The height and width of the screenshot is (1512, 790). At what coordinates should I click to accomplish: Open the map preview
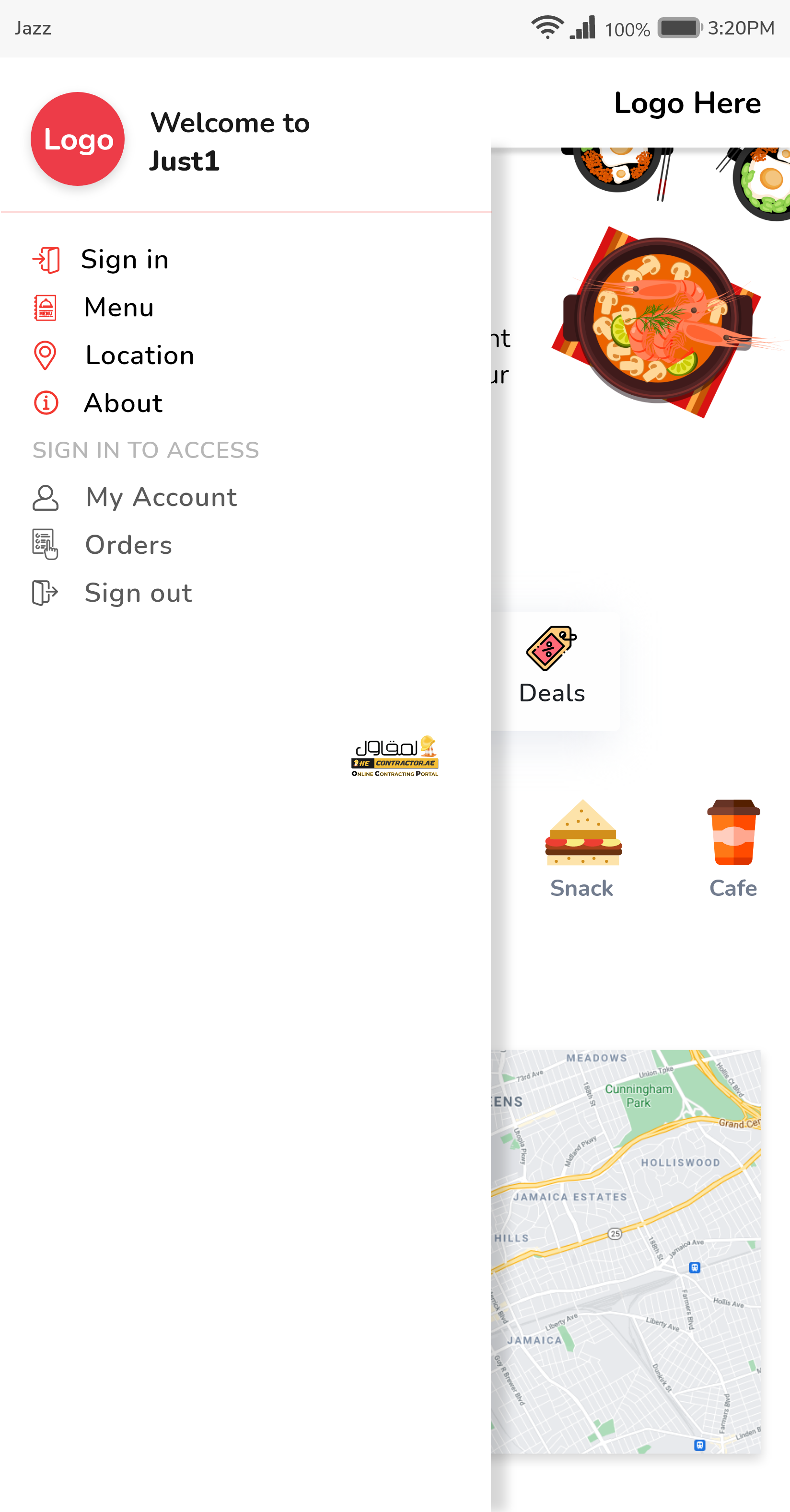(626, 1250)
